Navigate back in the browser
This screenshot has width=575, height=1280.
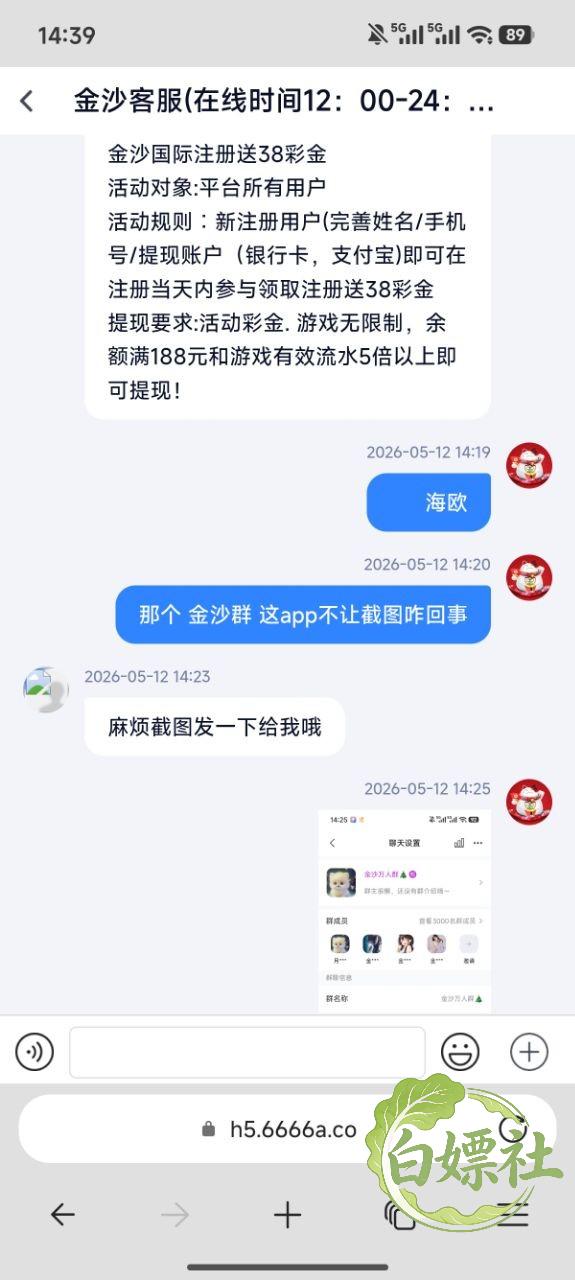tap(62, 1214)
